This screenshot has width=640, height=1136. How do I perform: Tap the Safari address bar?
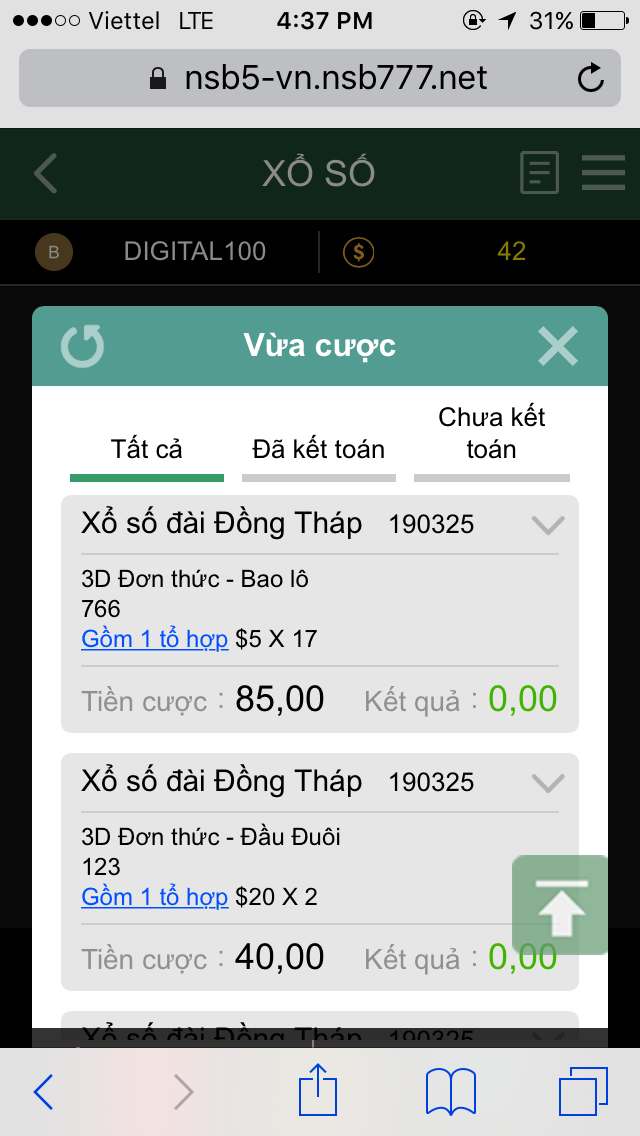pos(320,78)
